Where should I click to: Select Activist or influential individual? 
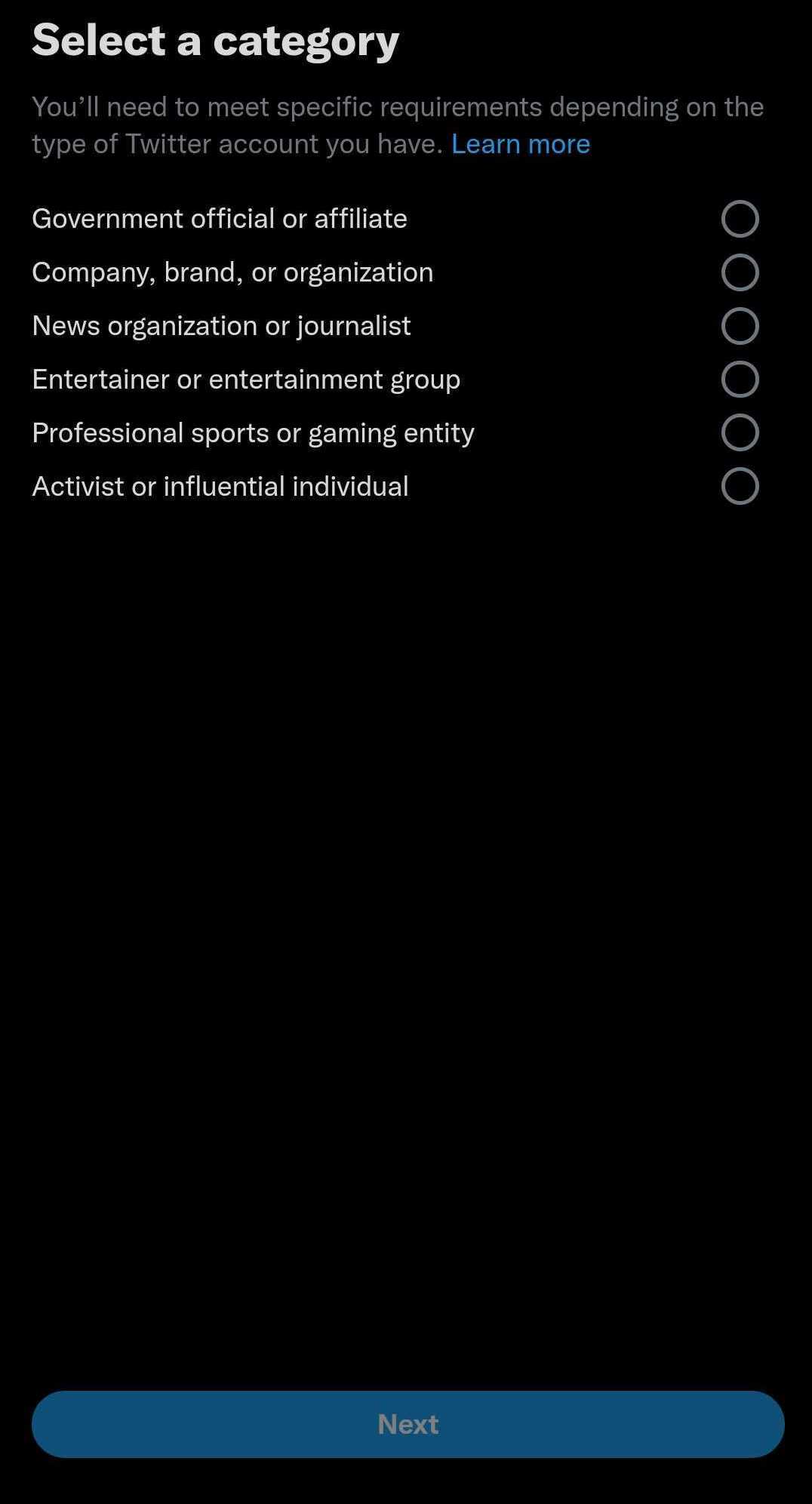[740, 486]
